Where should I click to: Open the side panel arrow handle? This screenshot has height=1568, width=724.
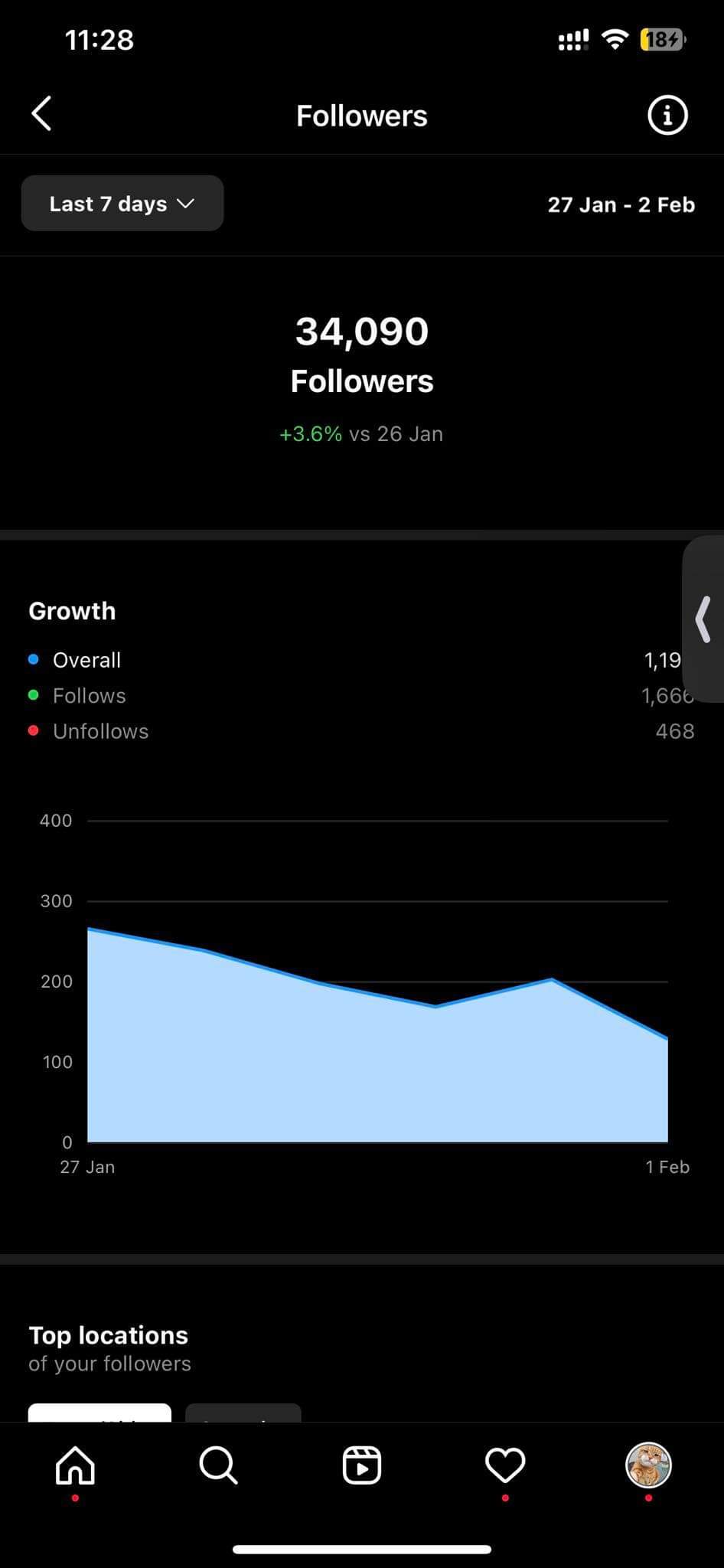pos(703,619)
